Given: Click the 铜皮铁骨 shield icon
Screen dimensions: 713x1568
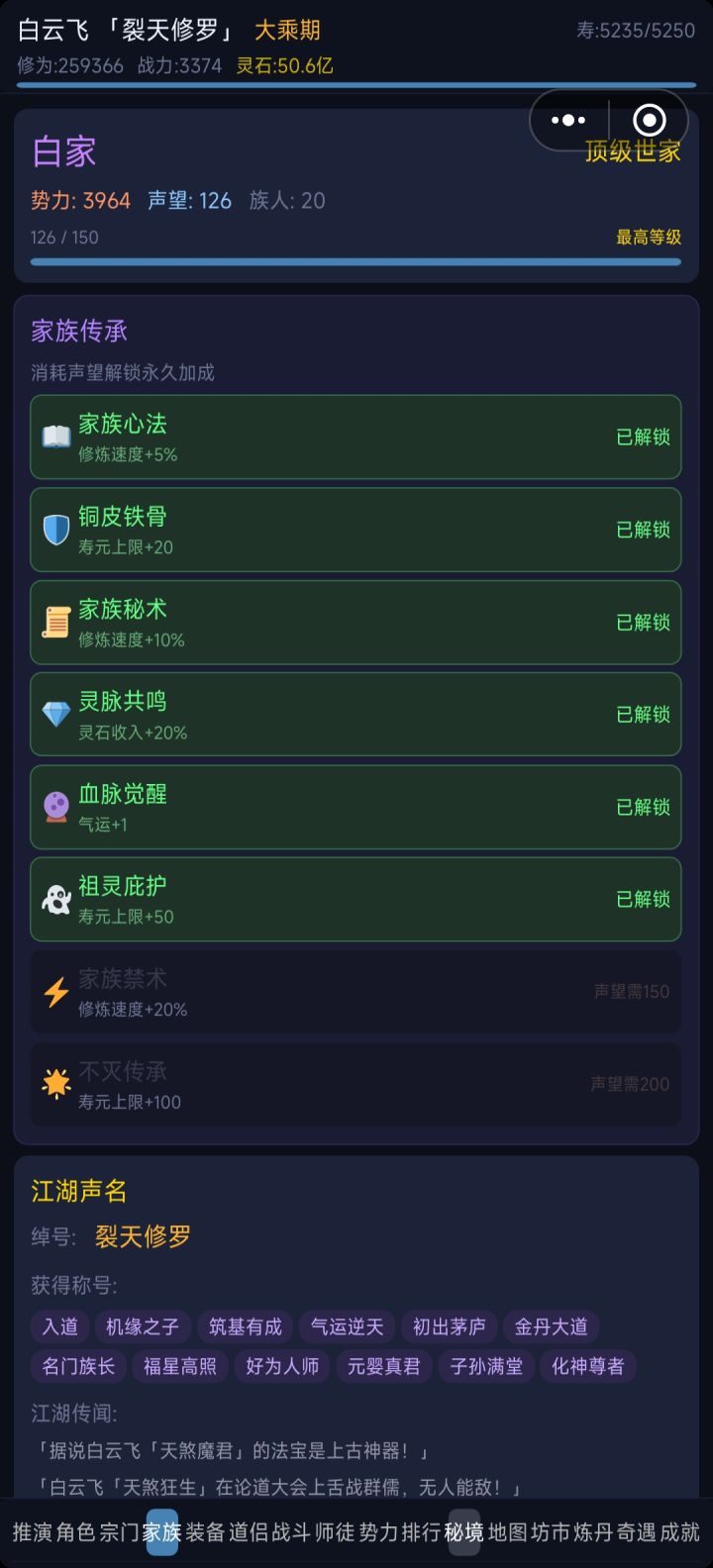Looking at the screenshot, I should point(56,530).
